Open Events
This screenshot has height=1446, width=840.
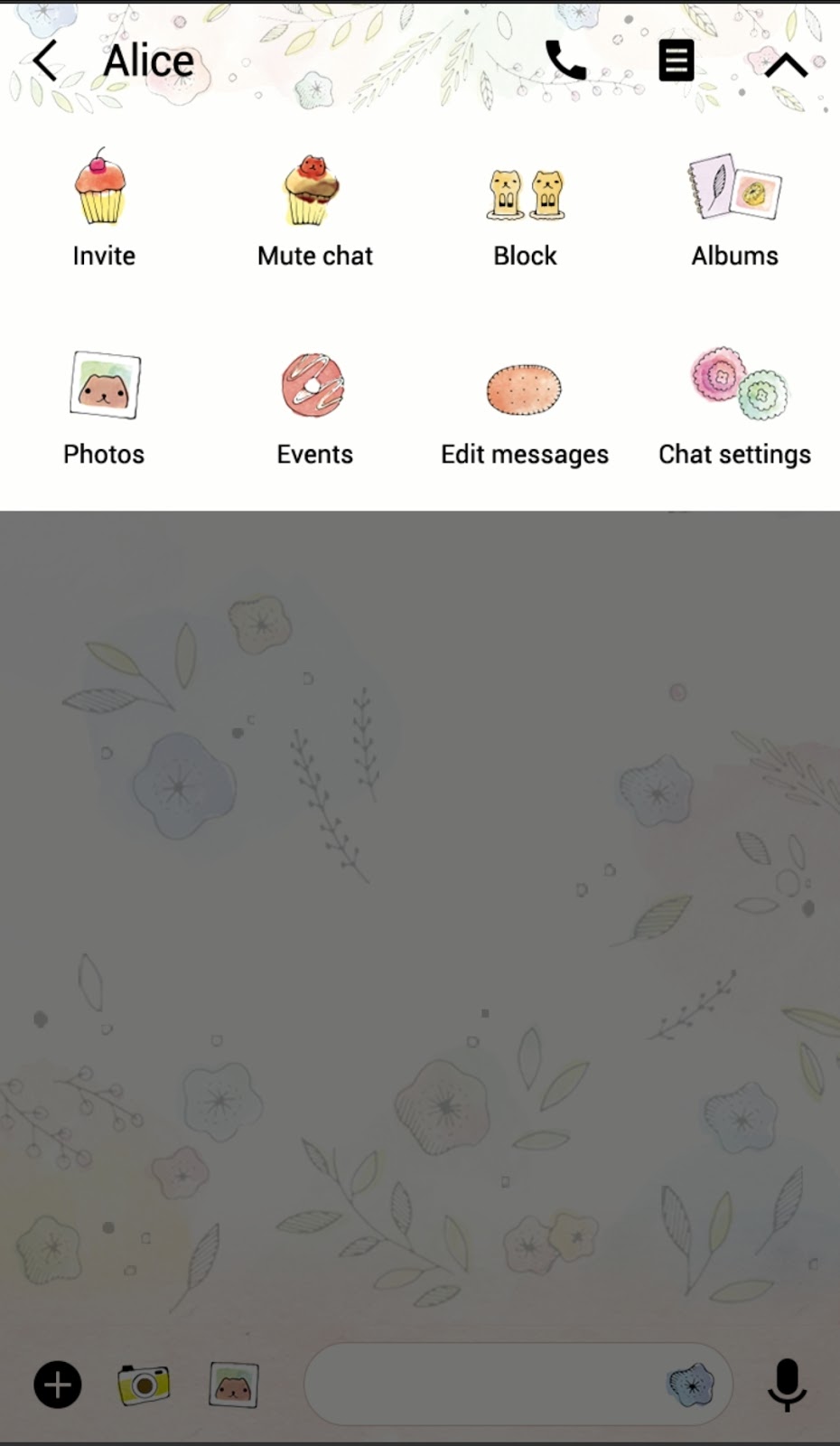point(314,408)
